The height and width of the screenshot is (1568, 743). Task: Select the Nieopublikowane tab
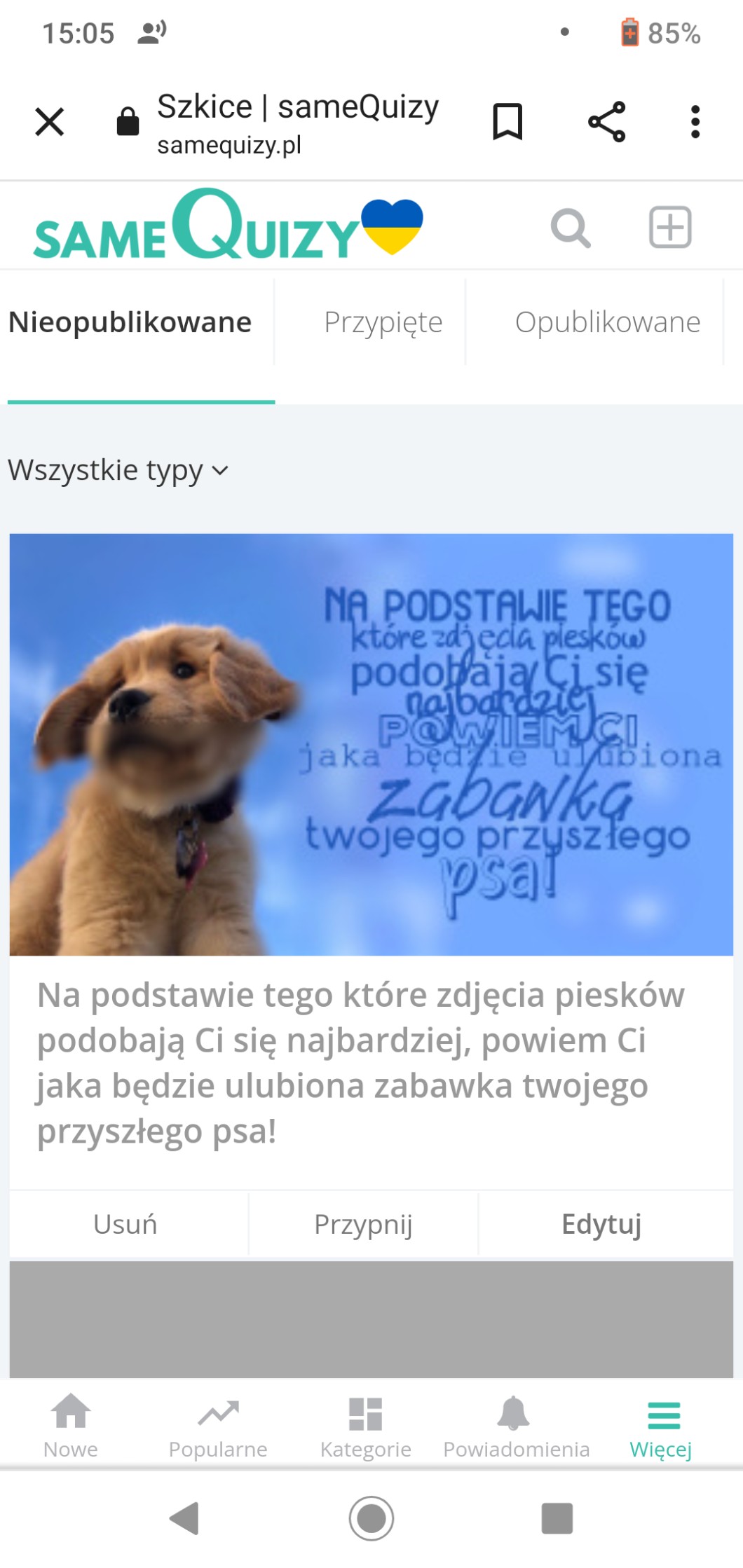tap(130, 322)
